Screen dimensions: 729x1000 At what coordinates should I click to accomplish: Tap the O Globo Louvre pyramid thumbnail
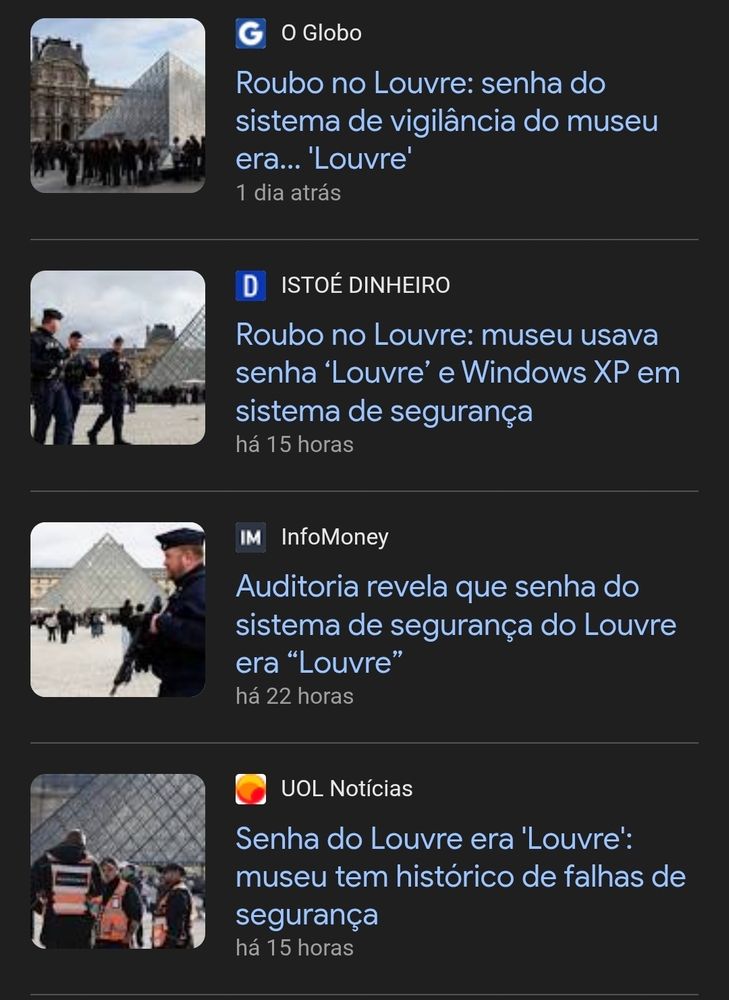118,105
